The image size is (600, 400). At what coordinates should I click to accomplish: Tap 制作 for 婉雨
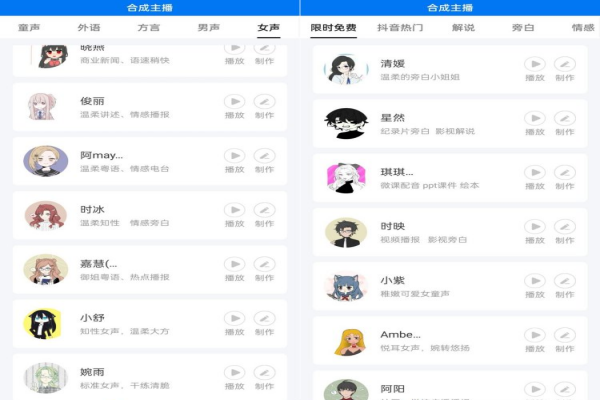click(264, 372)
